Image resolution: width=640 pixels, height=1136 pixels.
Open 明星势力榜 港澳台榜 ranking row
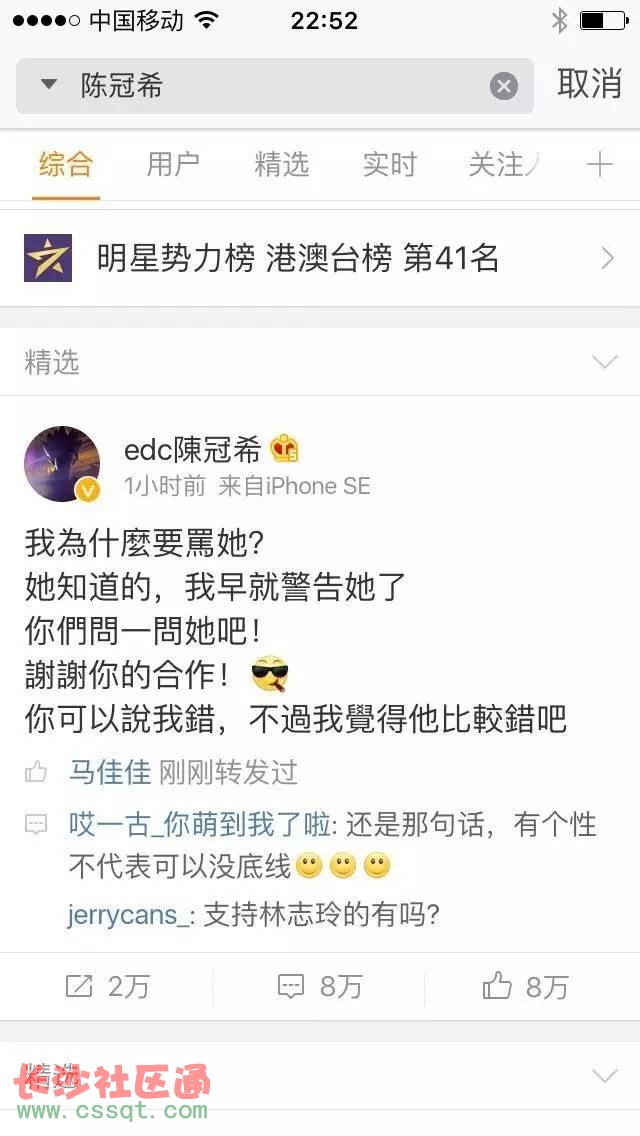pos(320,259)
